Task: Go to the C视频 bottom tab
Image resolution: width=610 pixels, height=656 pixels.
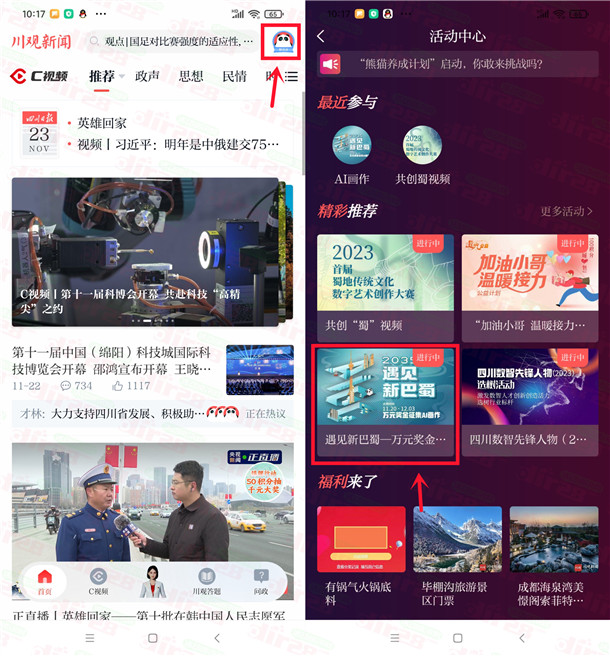Action: 98,582
